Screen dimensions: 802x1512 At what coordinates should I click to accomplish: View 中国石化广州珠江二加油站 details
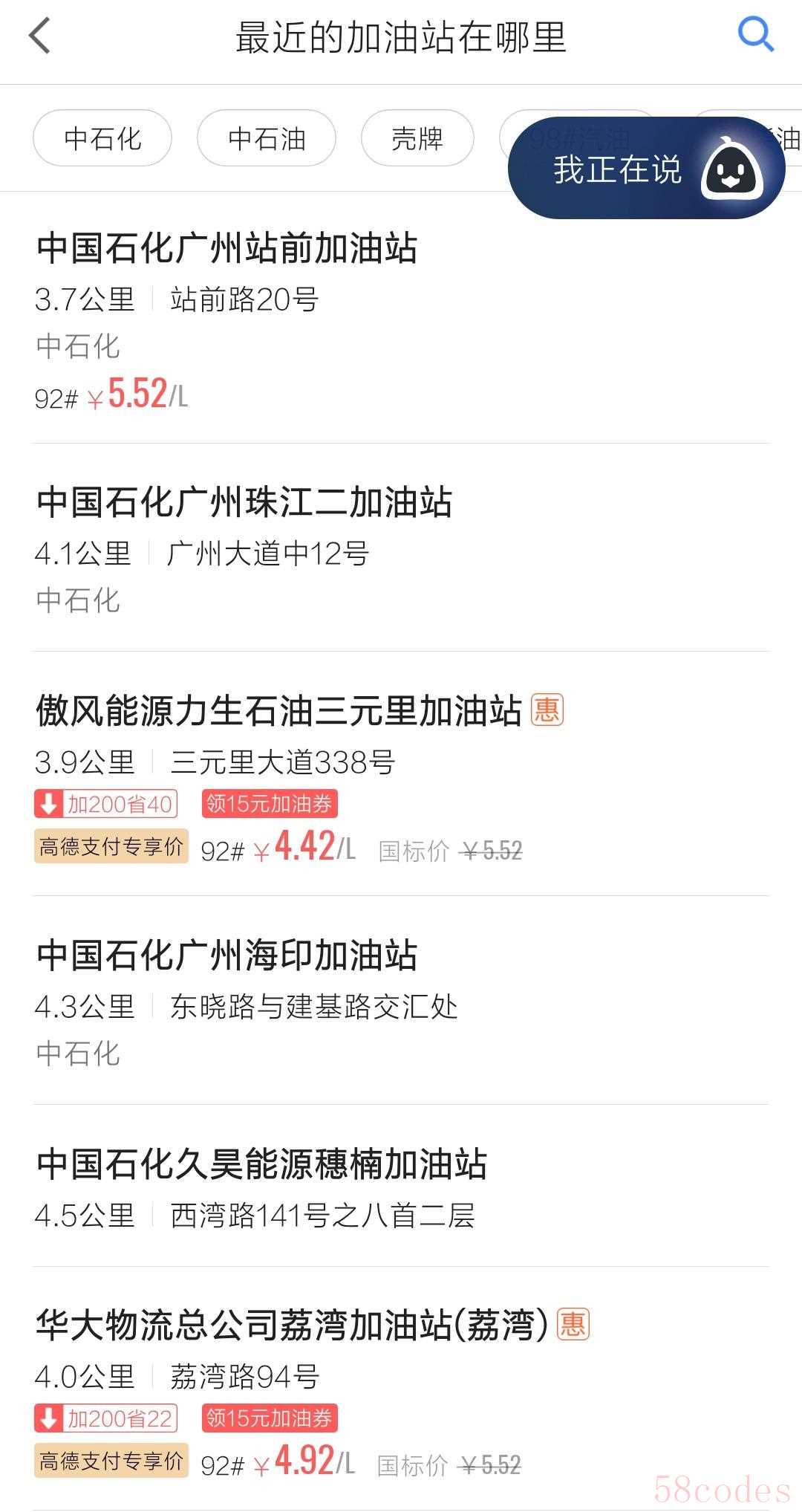pos(244,502)
